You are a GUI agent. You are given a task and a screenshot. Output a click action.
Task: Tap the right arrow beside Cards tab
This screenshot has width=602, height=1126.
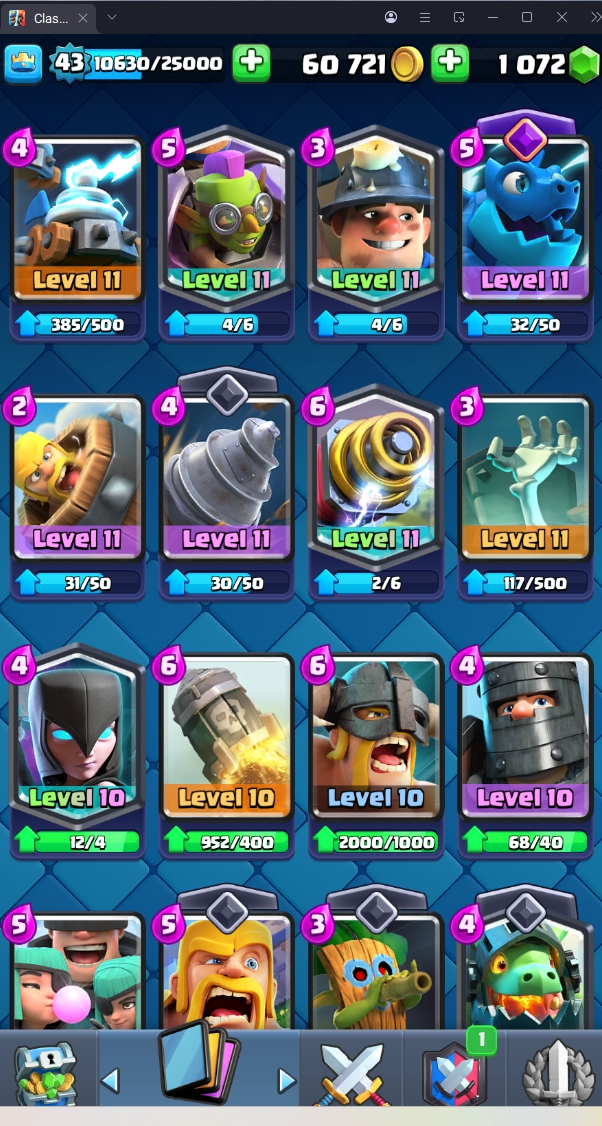point(286,1080)
